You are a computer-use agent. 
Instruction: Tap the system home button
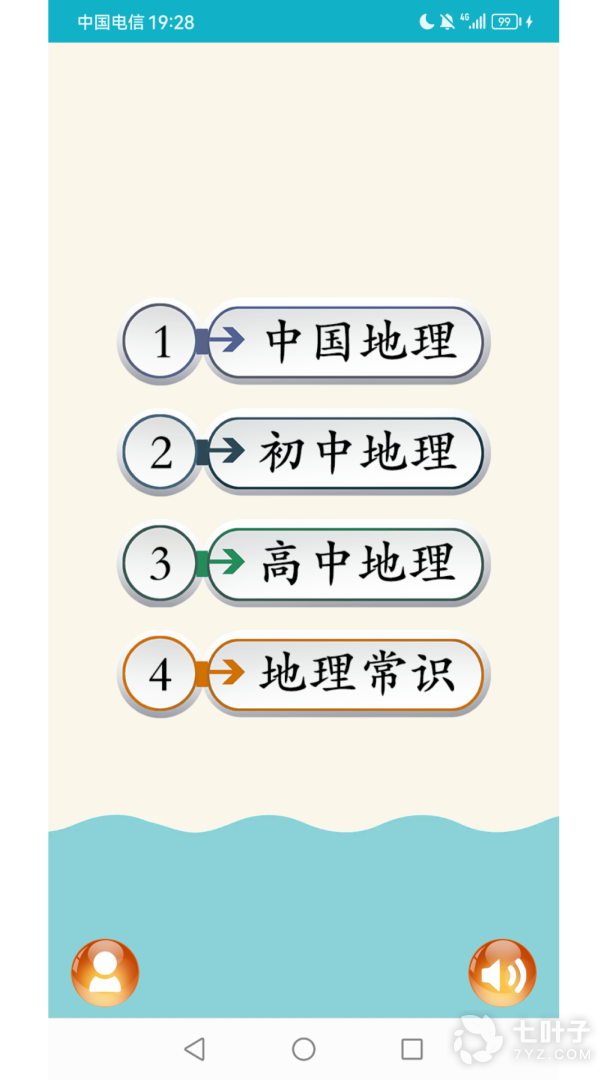tap(304, 1048)
